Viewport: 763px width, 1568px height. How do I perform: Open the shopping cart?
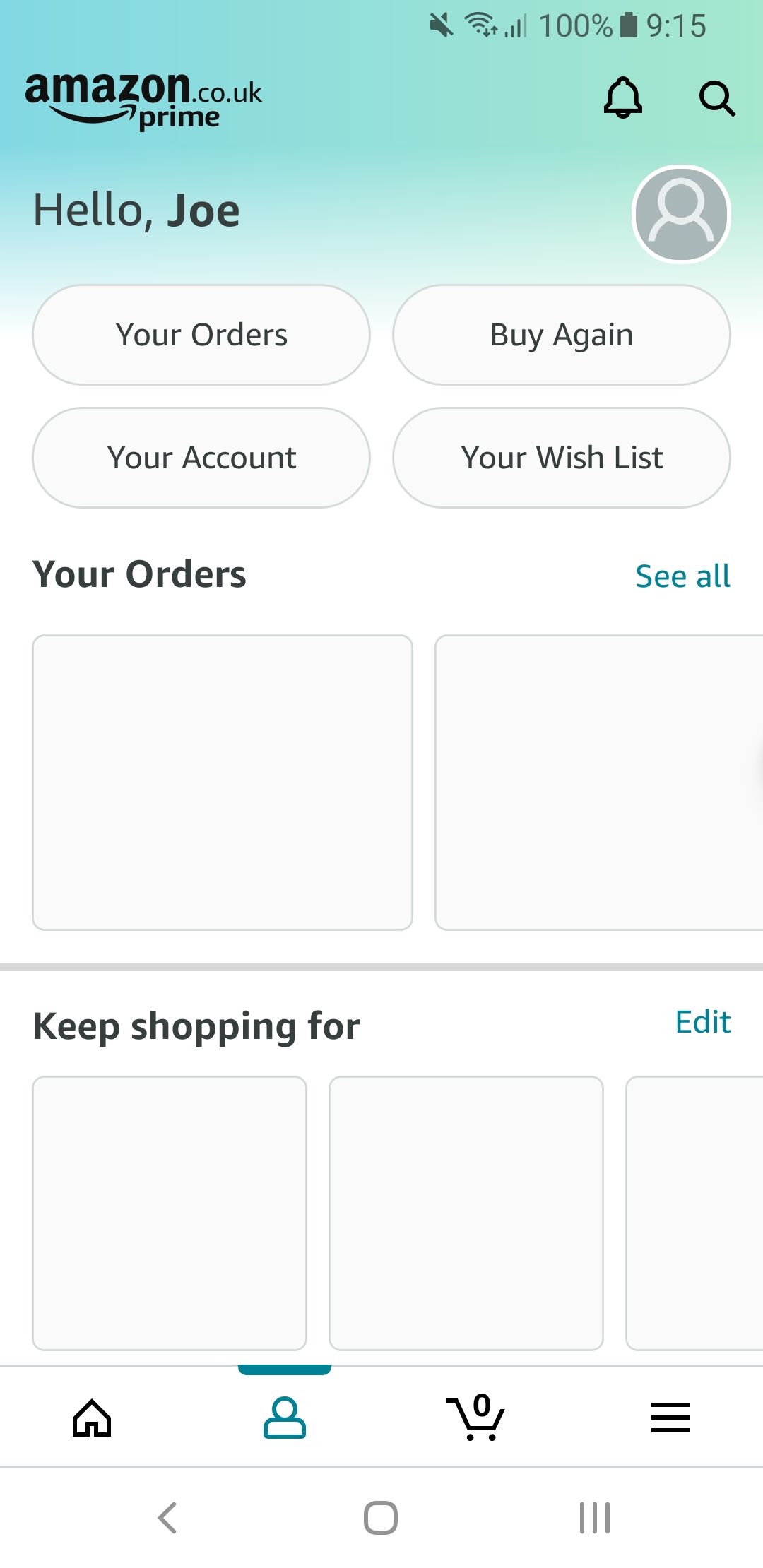477,1417
